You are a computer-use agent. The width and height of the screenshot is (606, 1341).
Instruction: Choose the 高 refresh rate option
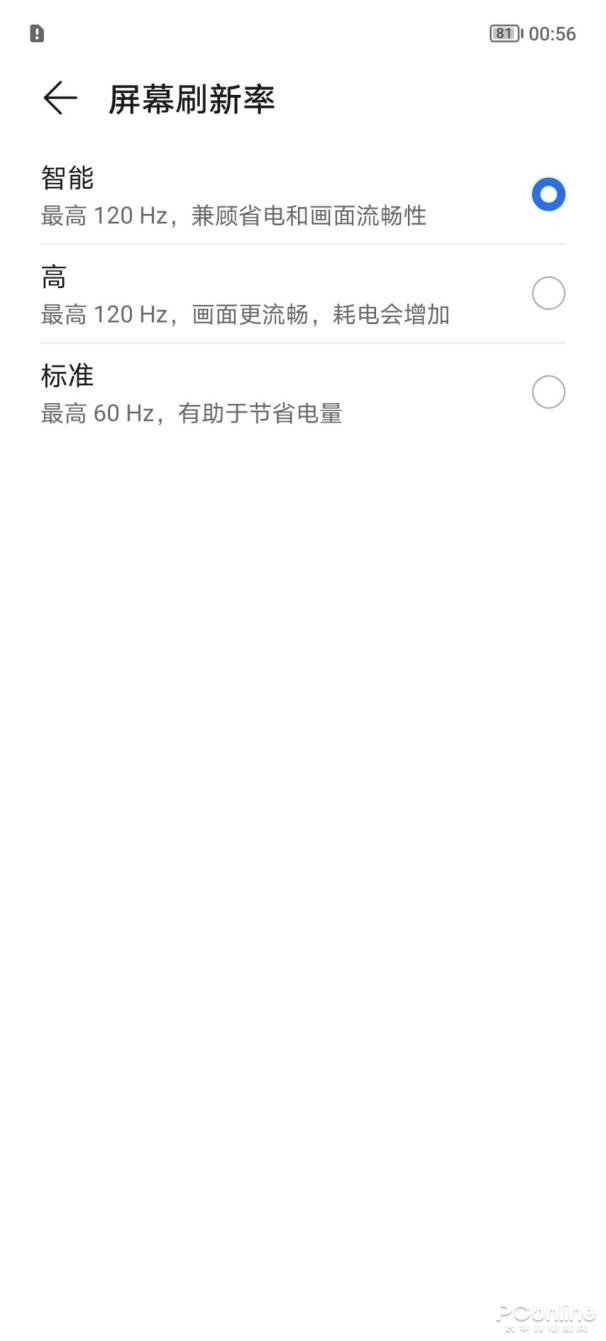tap(303, 294)
